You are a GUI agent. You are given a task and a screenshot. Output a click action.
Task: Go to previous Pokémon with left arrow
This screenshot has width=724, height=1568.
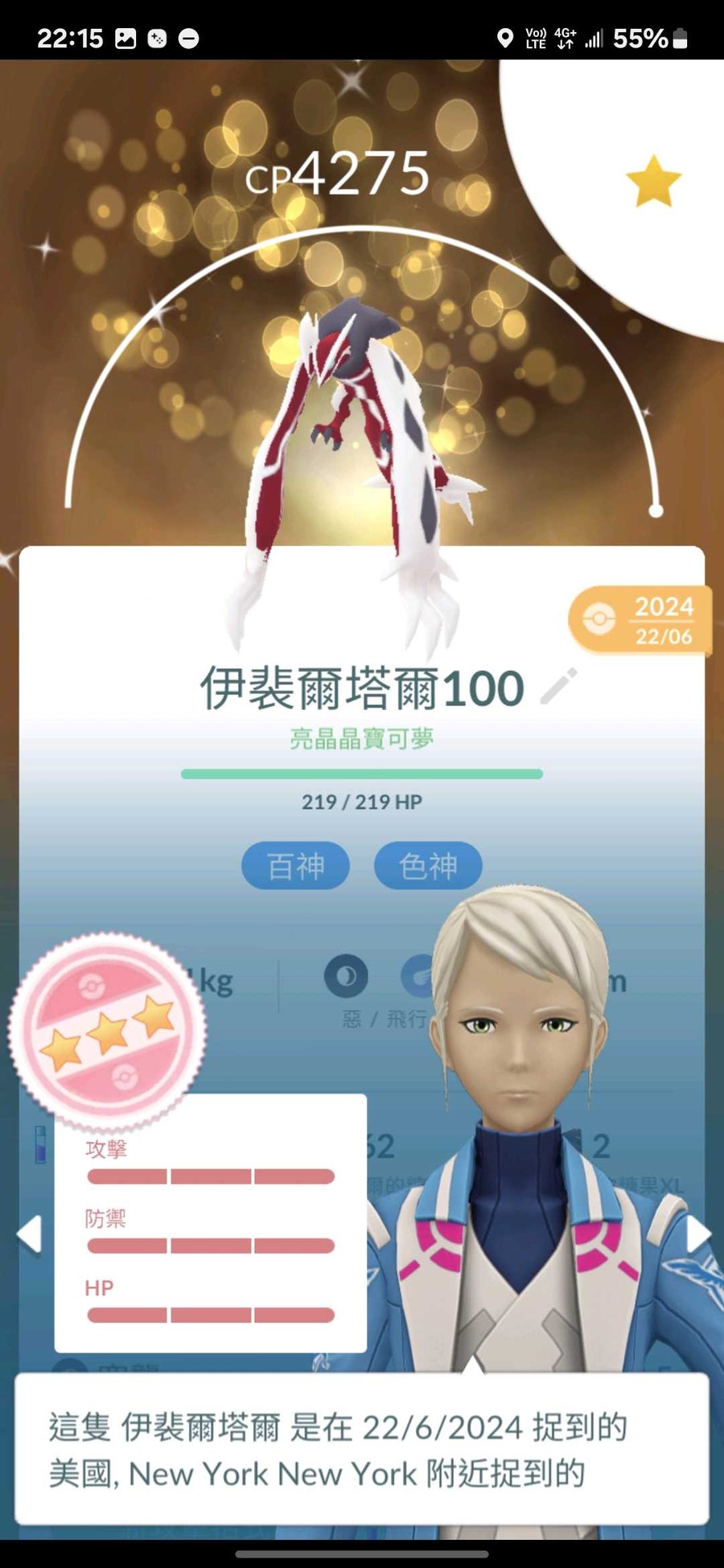[x=30, y=1234]
